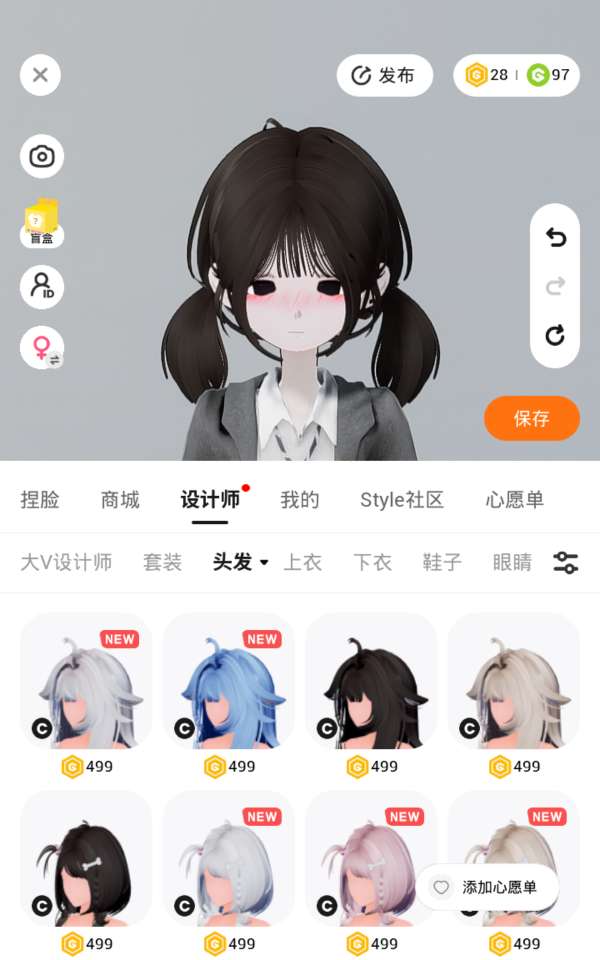Select the 套装 category
Viewport: 600px width, 960px height.
(162, 562)
